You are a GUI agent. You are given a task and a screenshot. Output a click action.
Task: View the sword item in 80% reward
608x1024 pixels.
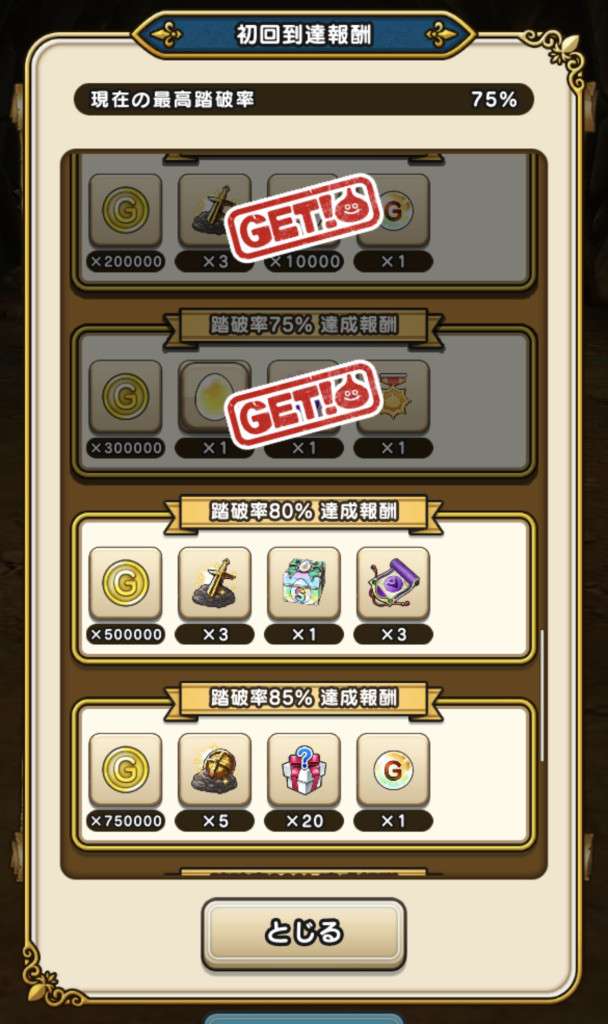(x=214, y=583)
